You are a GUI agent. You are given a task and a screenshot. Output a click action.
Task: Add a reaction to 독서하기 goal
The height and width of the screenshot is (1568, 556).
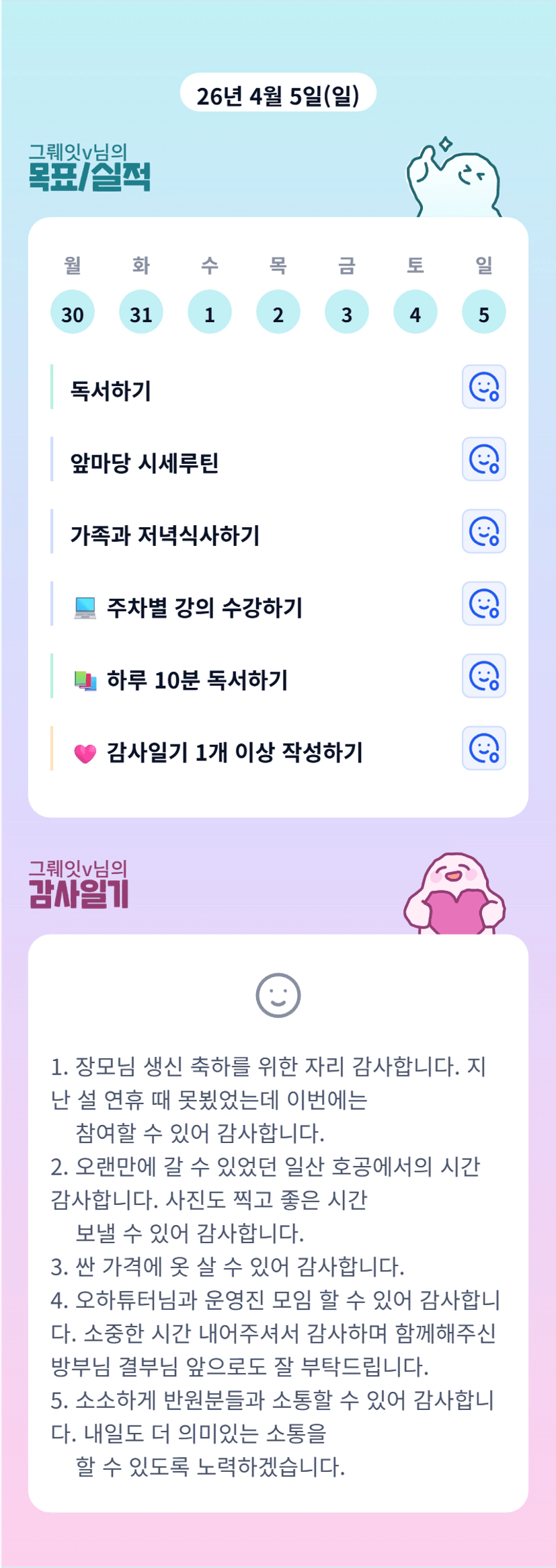tap(483, 387)
